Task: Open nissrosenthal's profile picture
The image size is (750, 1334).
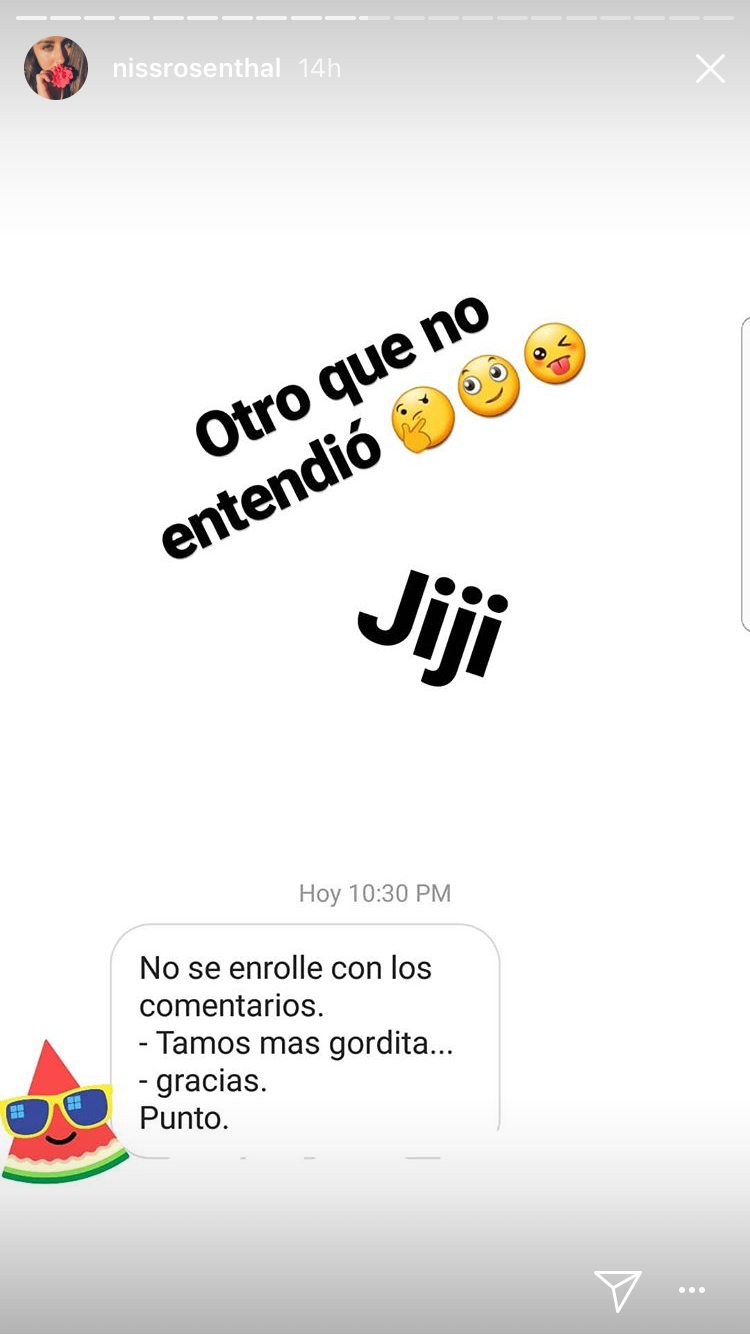Action: pos(56,69)
